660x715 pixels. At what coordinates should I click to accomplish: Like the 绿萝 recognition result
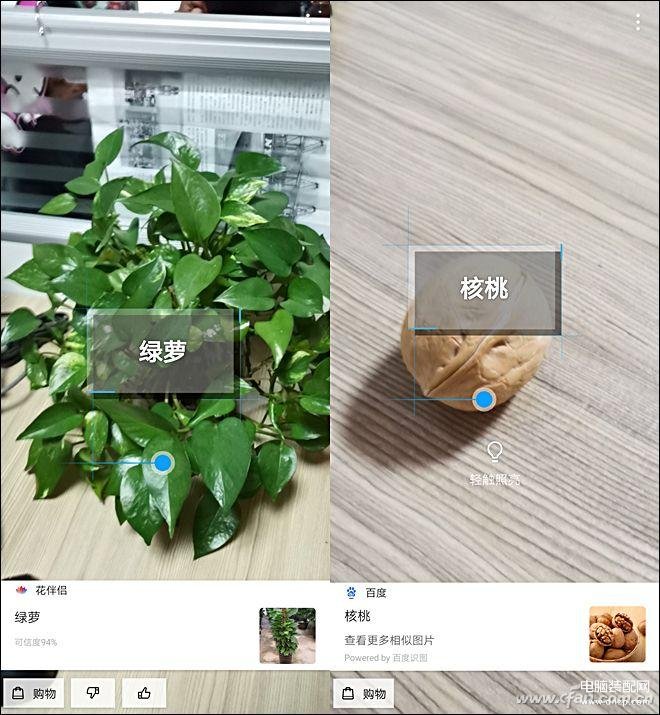pos(144,693)
